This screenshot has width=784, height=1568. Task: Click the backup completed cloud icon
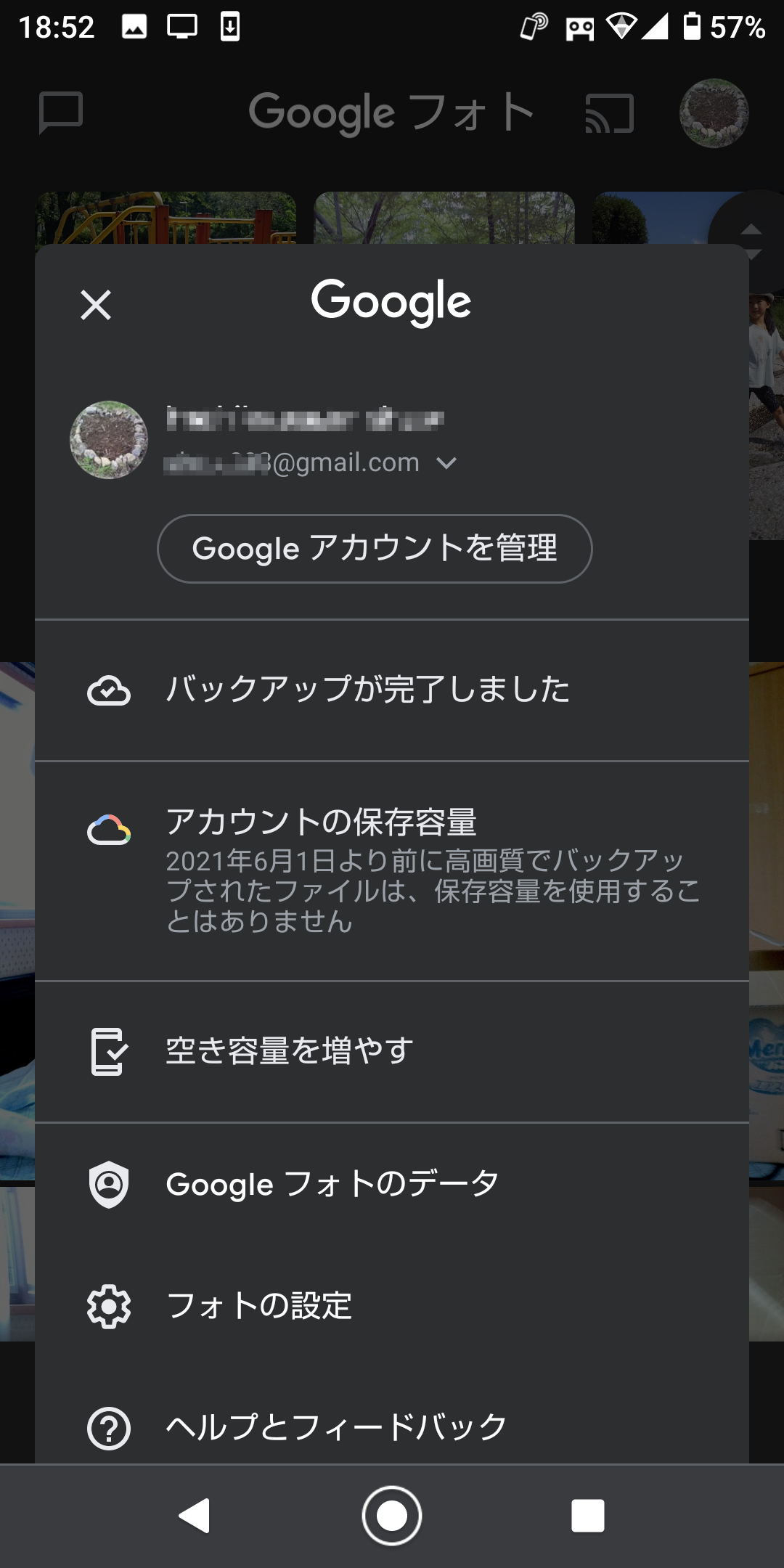click(x=107, y=691)
